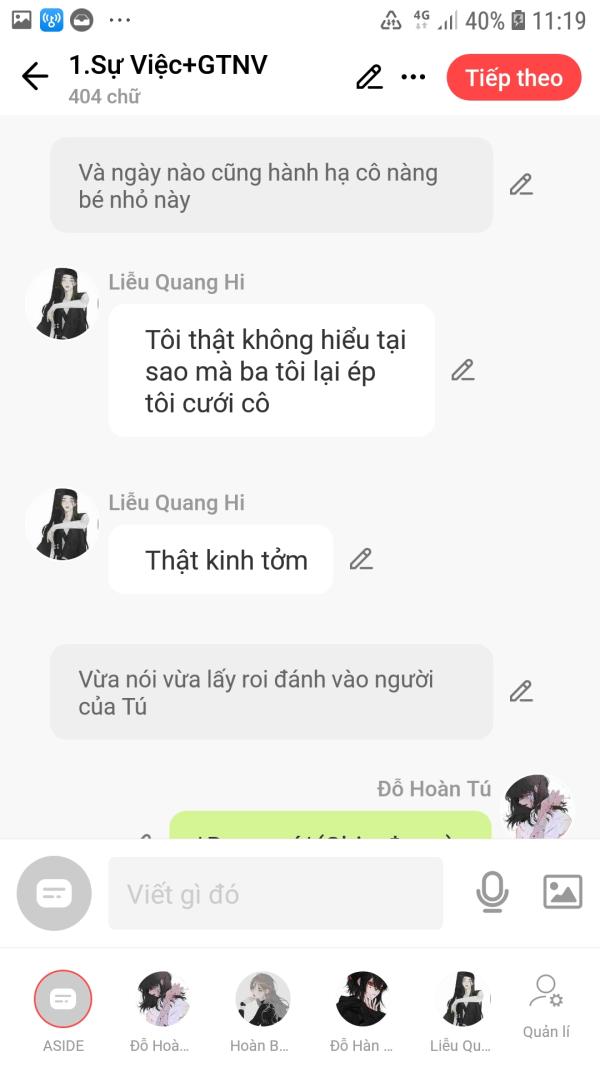Tap the Tiếp theo button

click(x=514, y=78)
